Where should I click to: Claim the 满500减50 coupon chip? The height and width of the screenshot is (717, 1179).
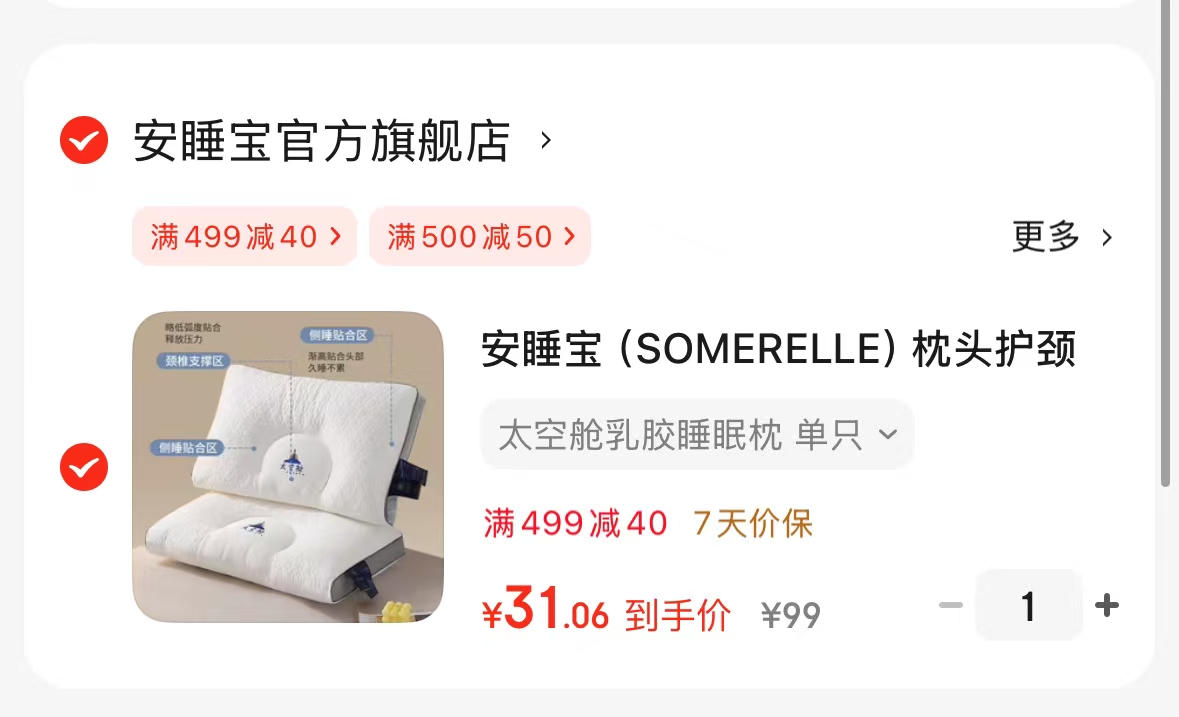(480, 237)
